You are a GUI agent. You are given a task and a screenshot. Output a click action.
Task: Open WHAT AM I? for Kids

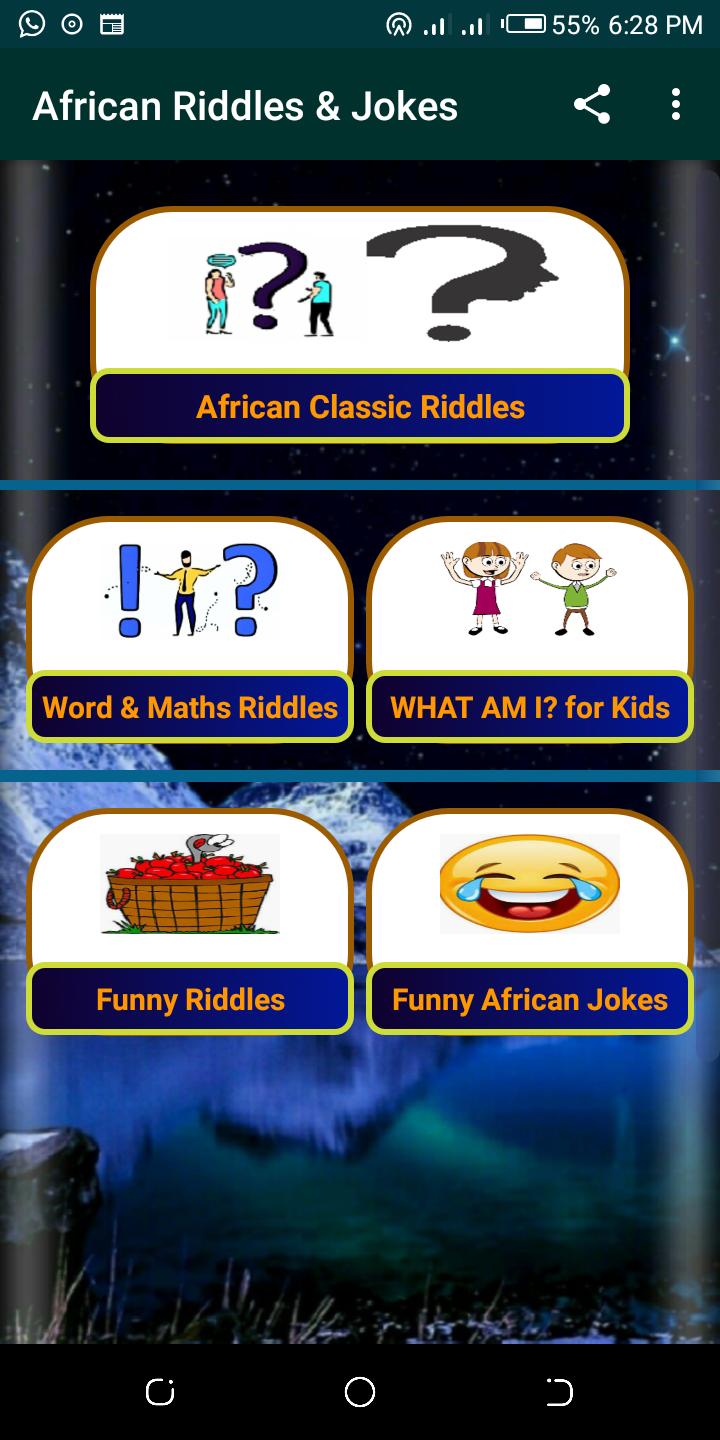530,707
